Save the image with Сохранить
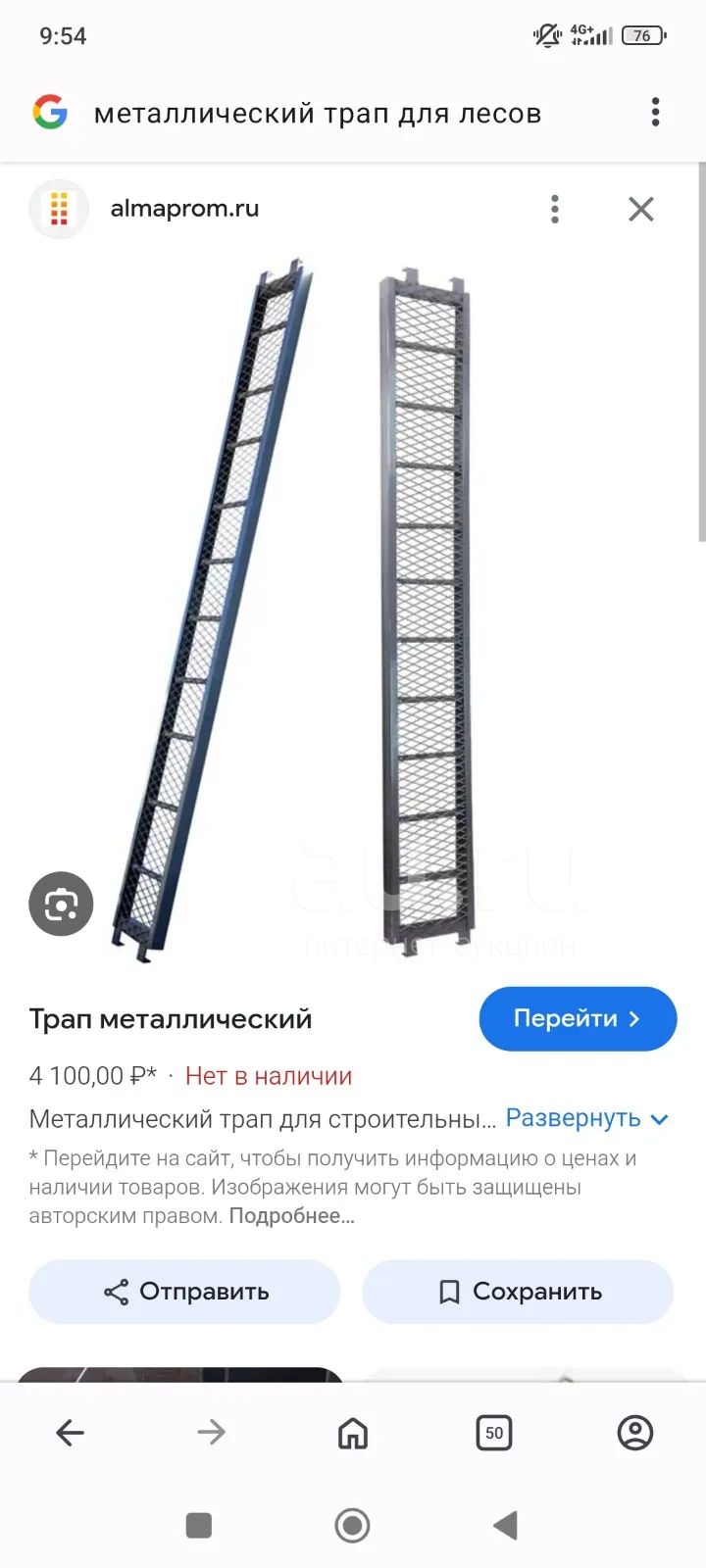Viewport: 706px width, 1568px height. [518, 1292]
